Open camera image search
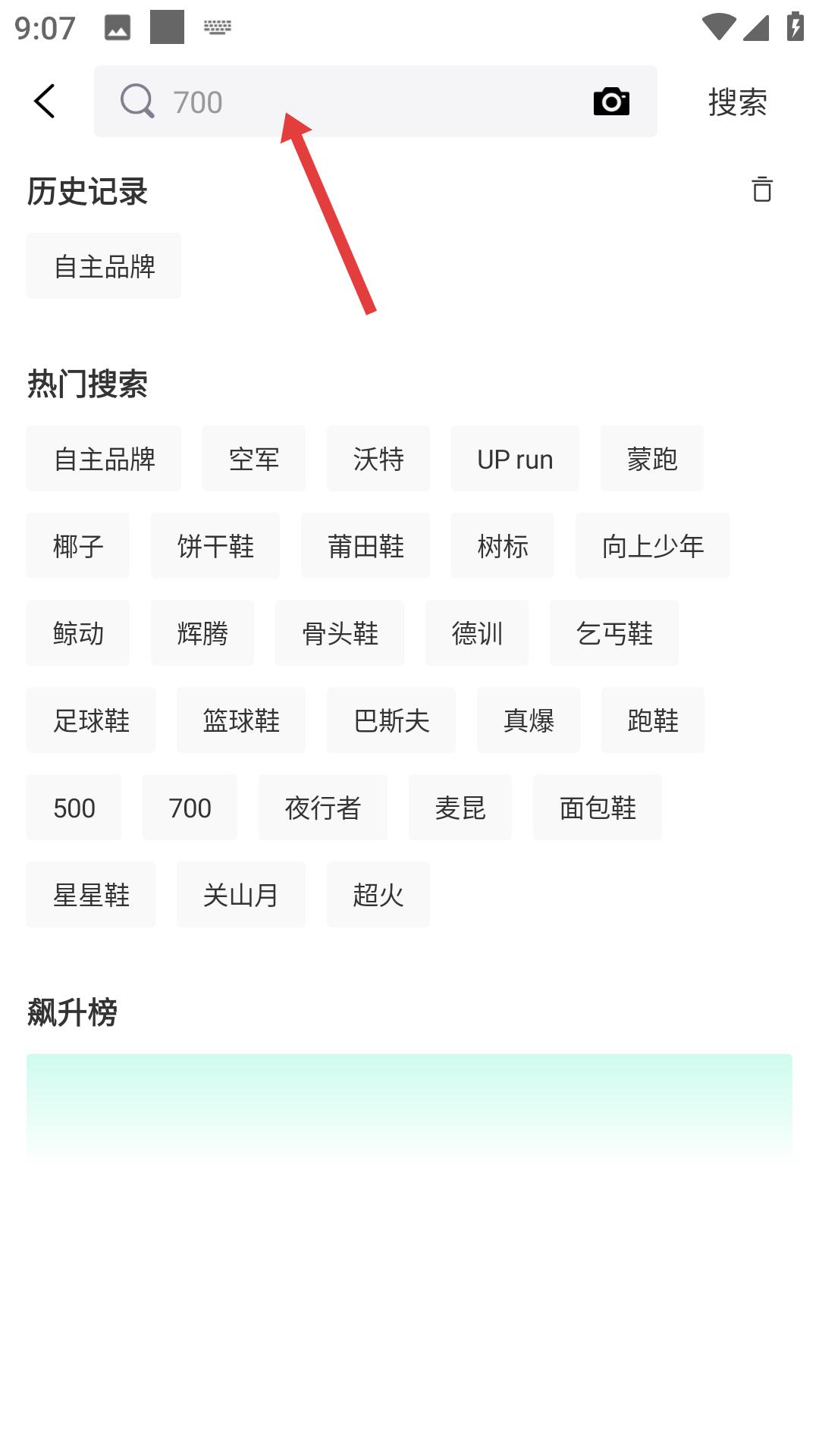The height and width of the screenshot is (1456, 819). pyautogui.click(x=611, y=102)
